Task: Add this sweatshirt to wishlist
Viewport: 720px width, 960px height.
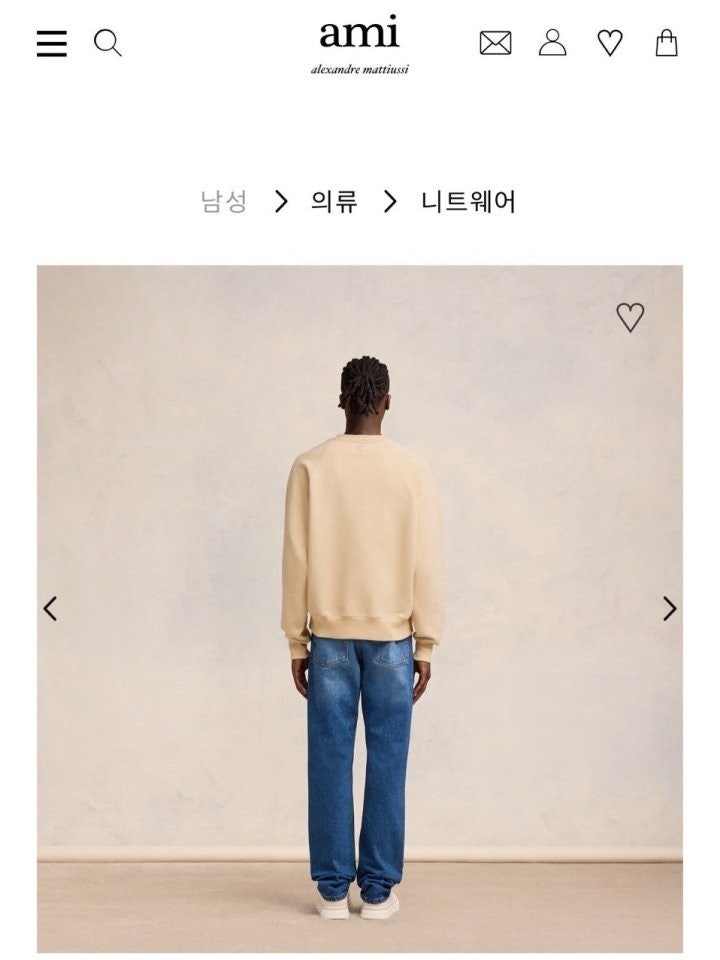Action: pos(630,317)
